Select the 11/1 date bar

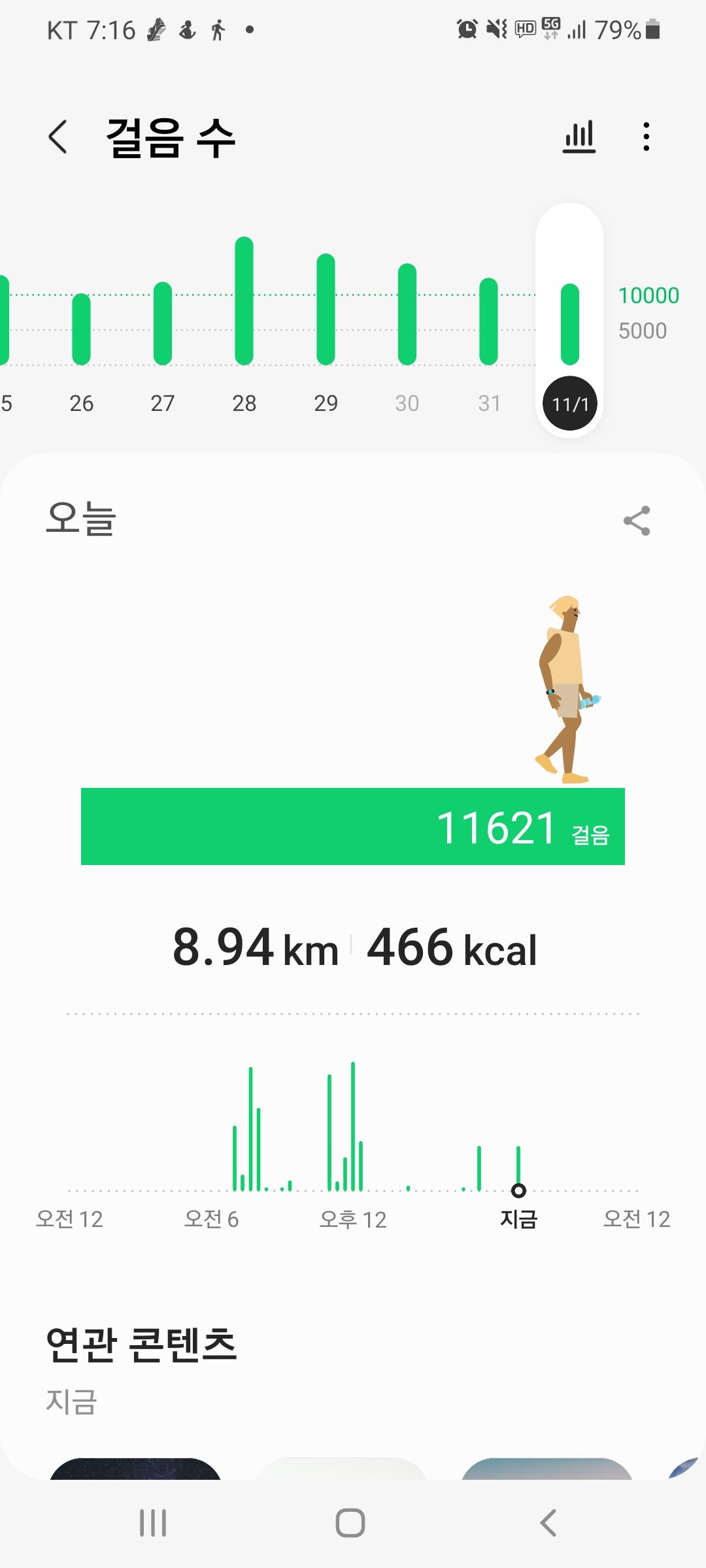[x=570, y=324]
